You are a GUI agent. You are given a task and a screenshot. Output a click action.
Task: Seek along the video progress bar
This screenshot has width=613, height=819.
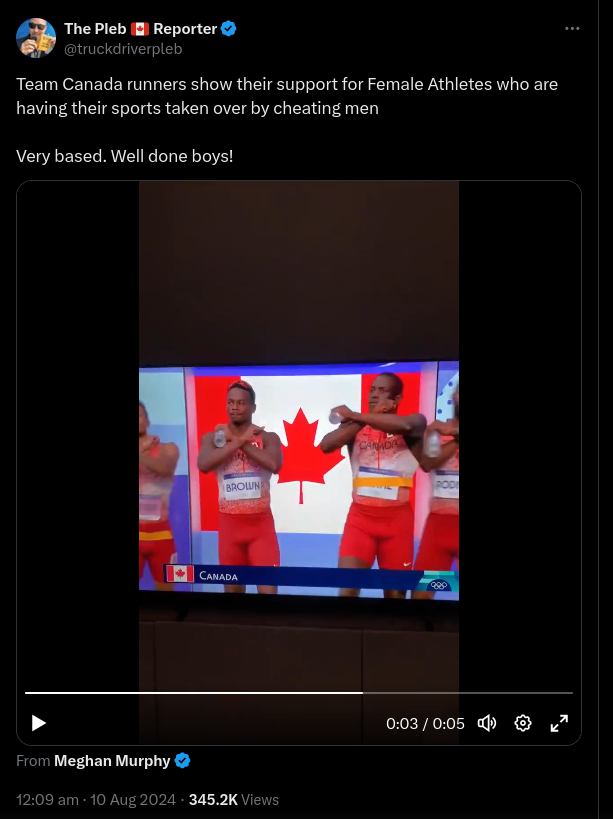click(x=298, y=692)
